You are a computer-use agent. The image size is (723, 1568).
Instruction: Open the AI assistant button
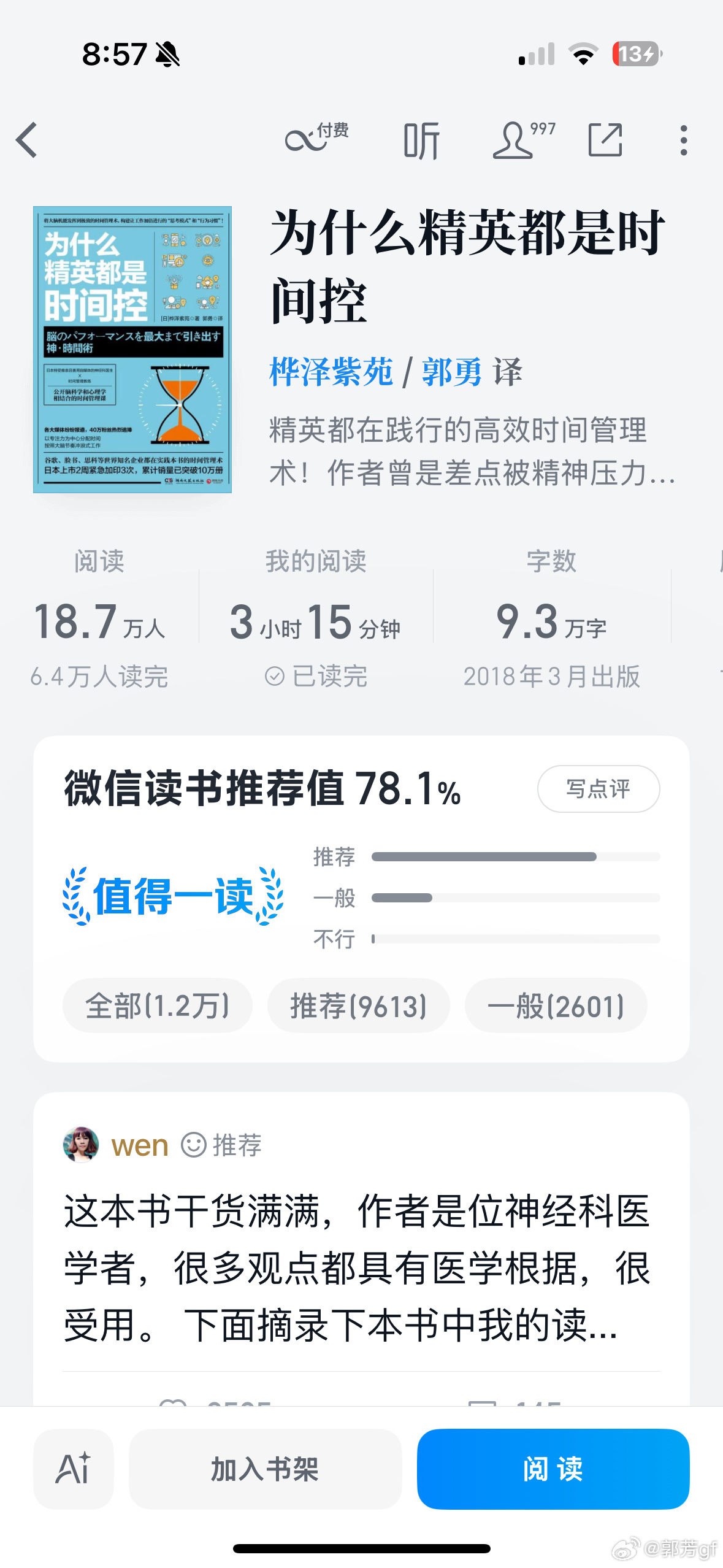point(74,1469)
